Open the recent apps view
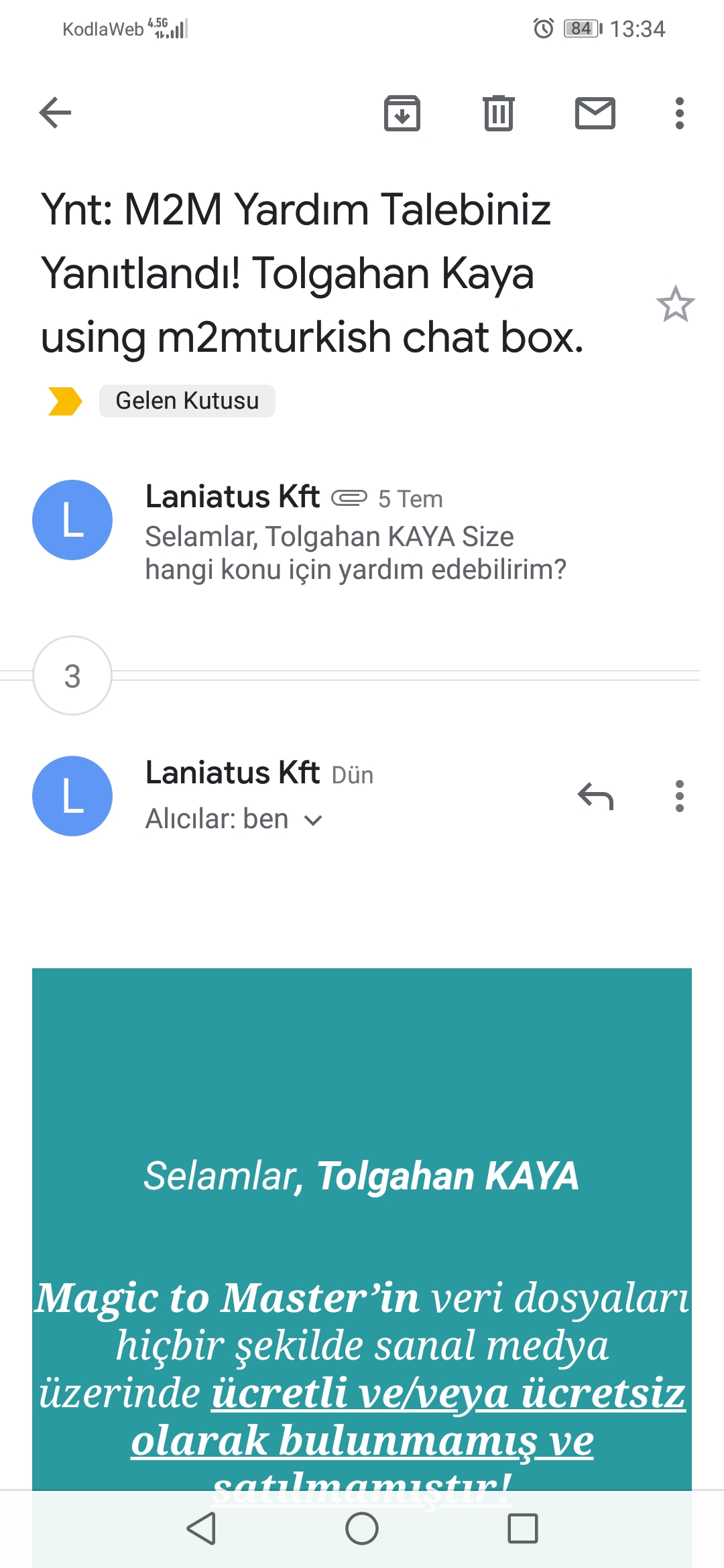 523,1529
